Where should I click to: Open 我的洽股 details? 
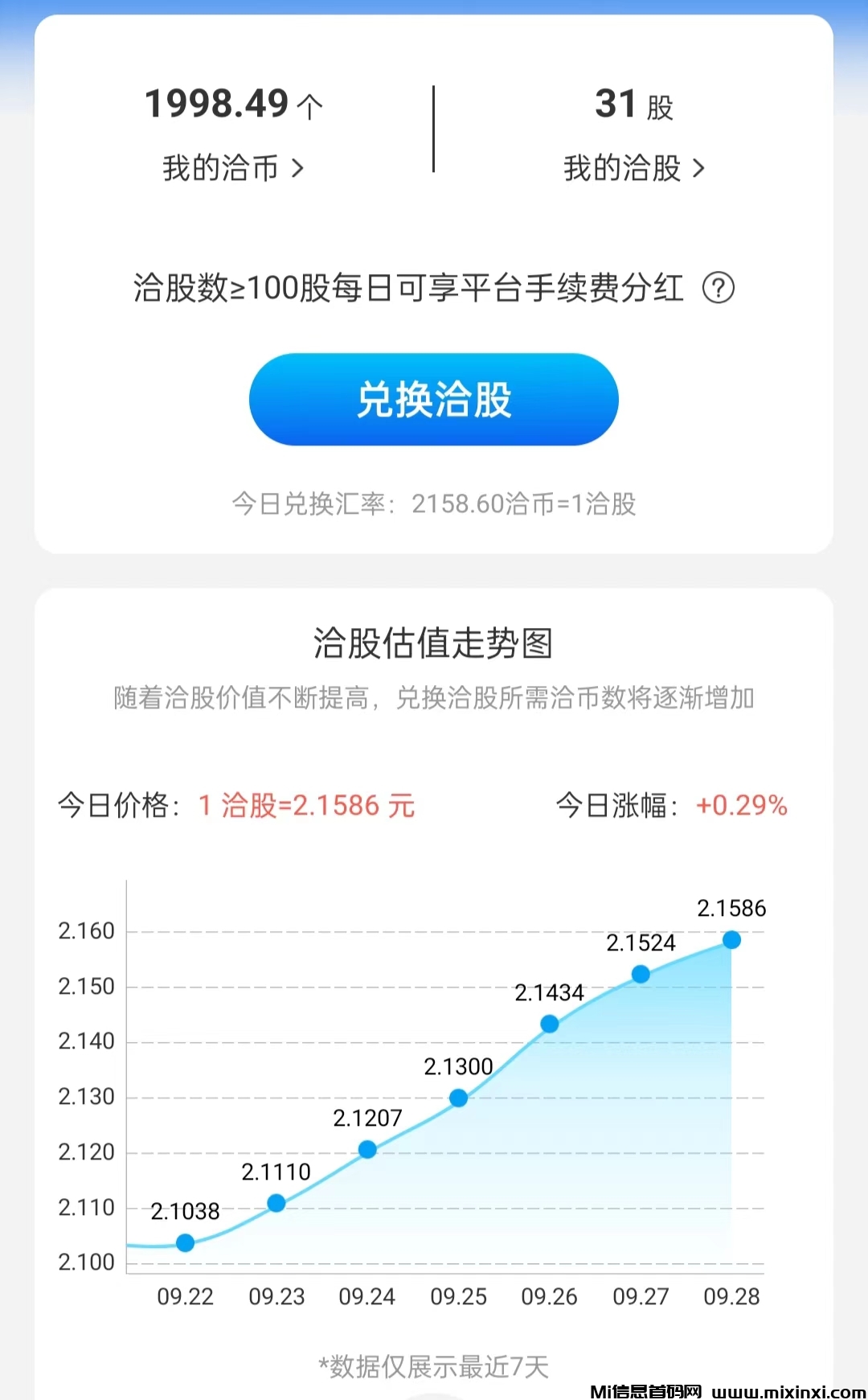633,168
